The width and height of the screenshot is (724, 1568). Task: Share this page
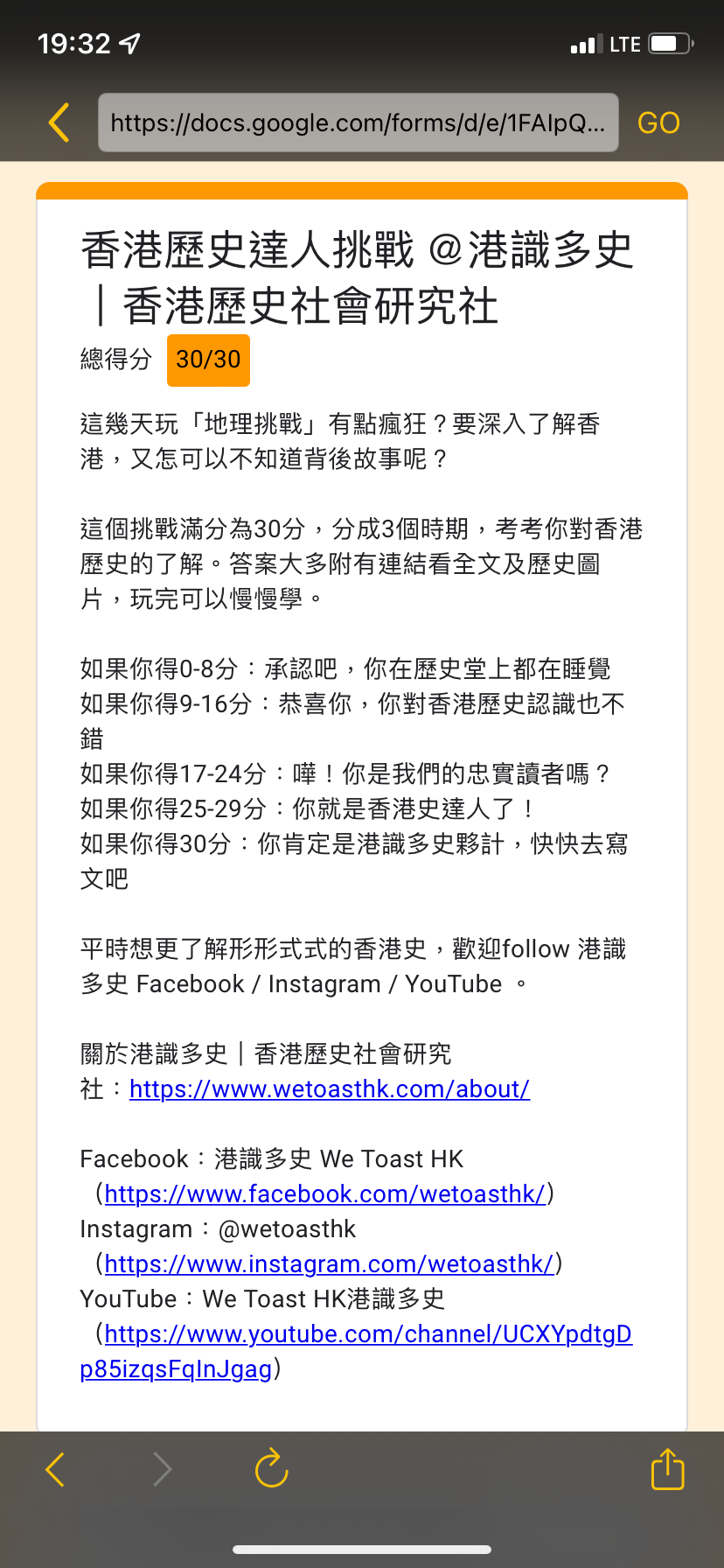click(x=668, y=1468)
